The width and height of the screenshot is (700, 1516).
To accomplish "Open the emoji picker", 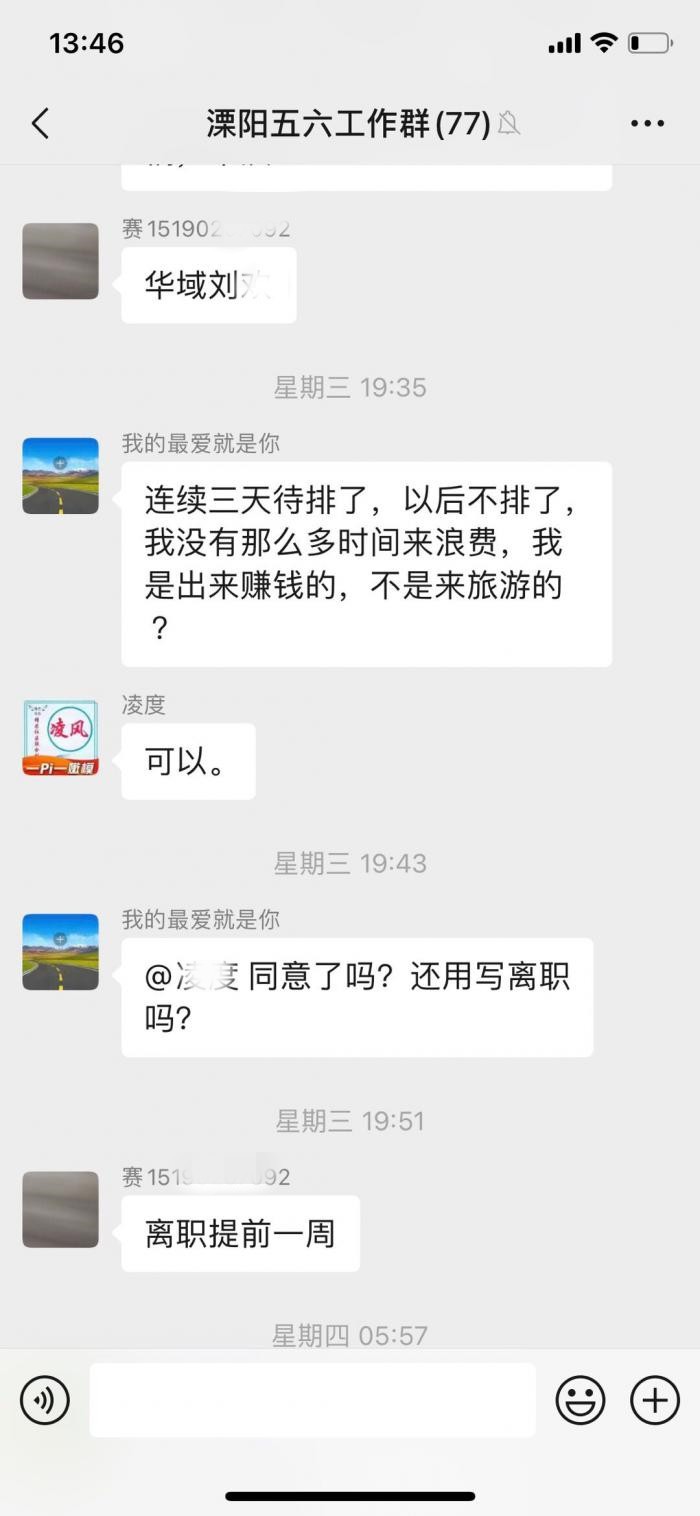I will [x=581, y=1400].
